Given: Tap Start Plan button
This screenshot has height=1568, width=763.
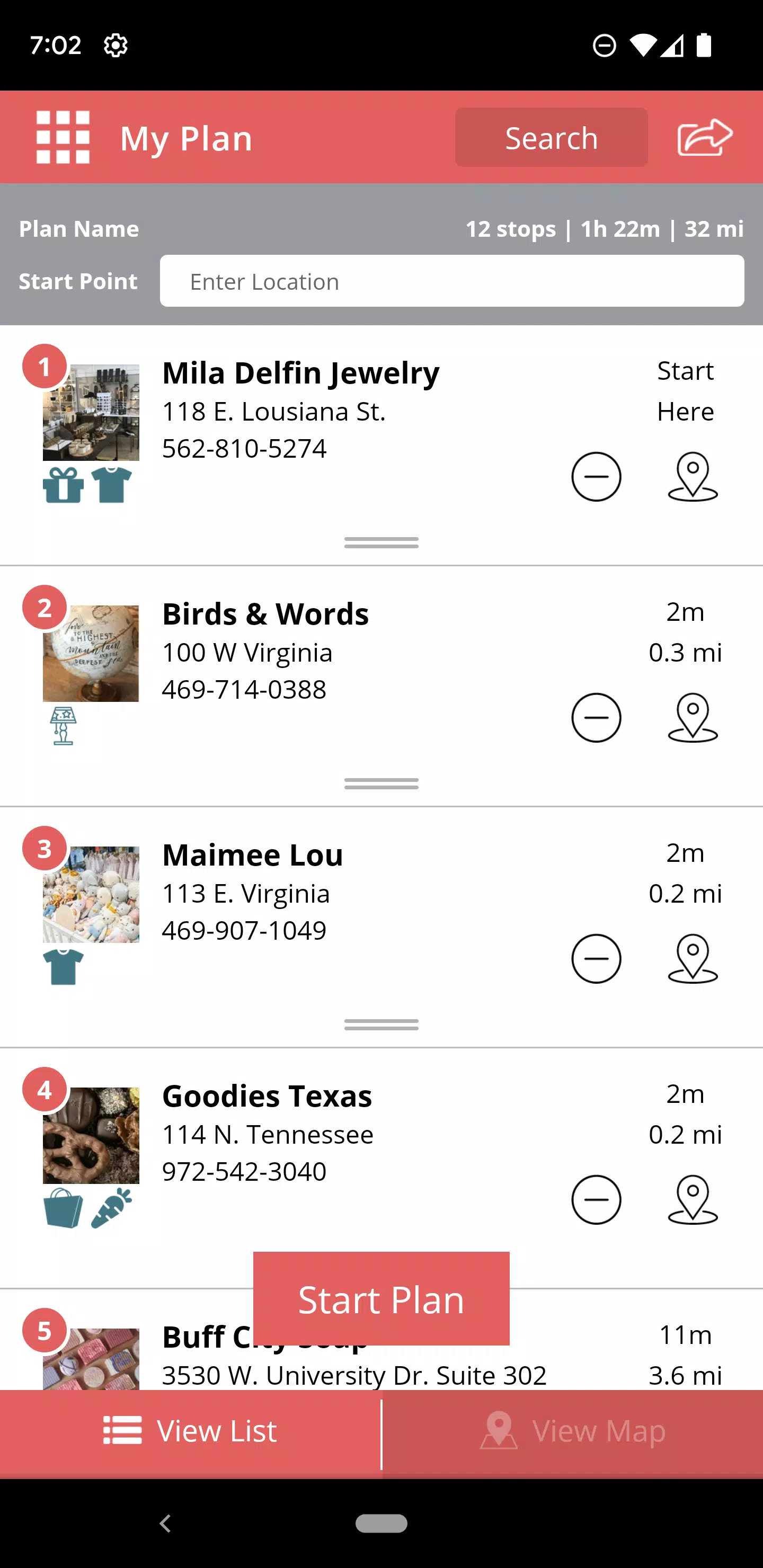Looking at the screenshot, I should 381,1299.
